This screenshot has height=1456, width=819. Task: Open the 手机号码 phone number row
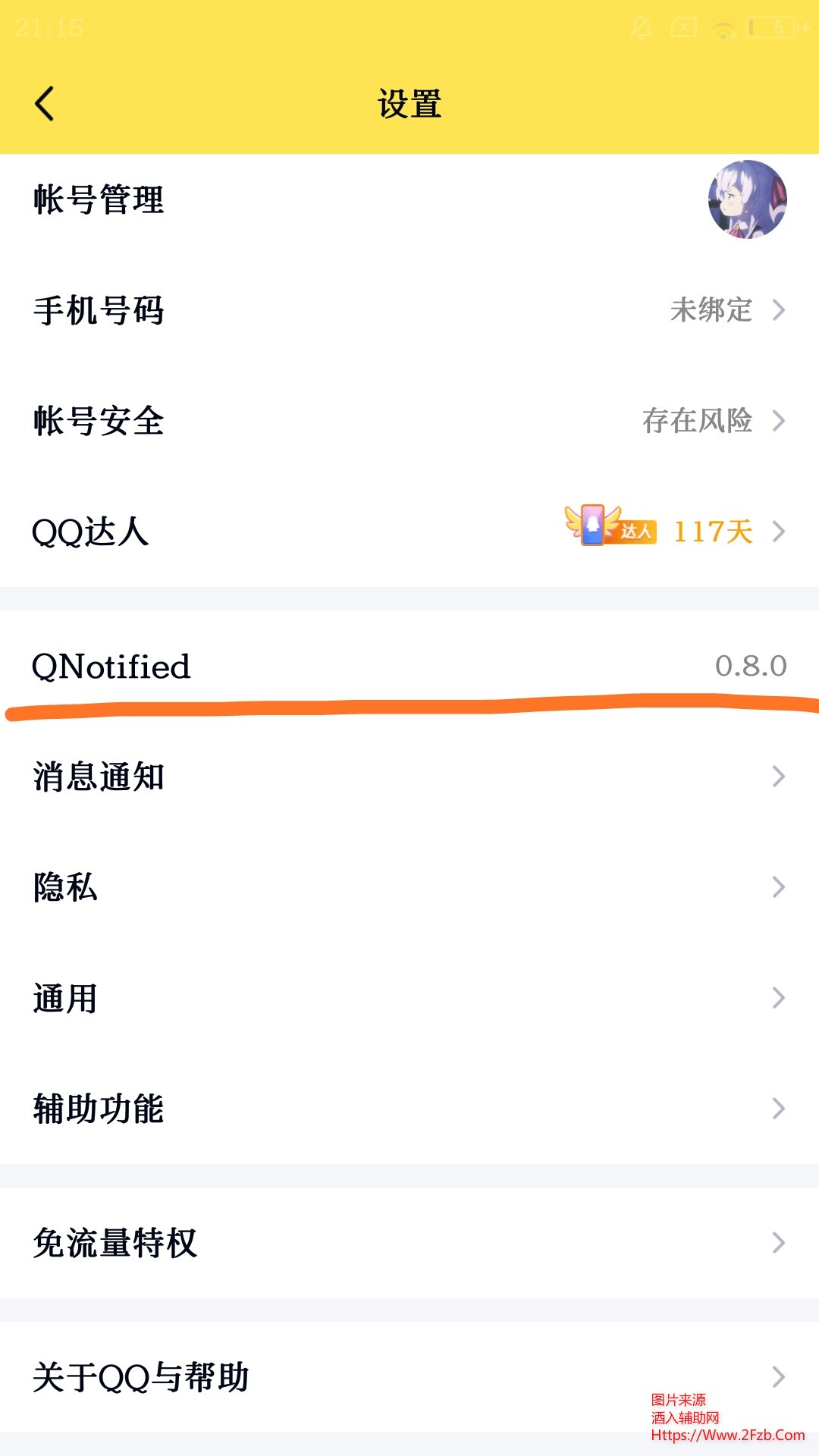pos(409,310)
